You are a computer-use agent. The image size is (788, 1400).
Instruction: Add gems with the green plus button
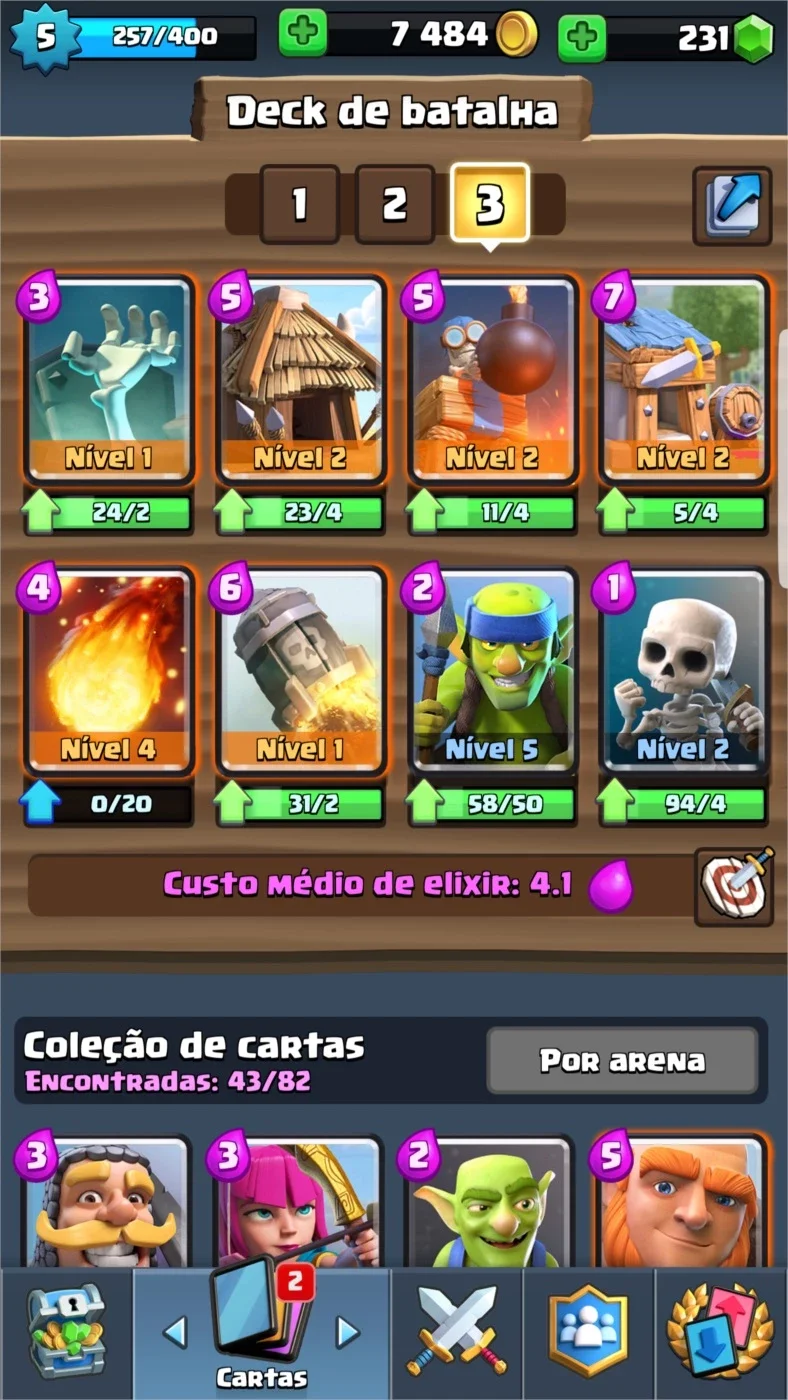pyautogui.click(x=582, y=38)
